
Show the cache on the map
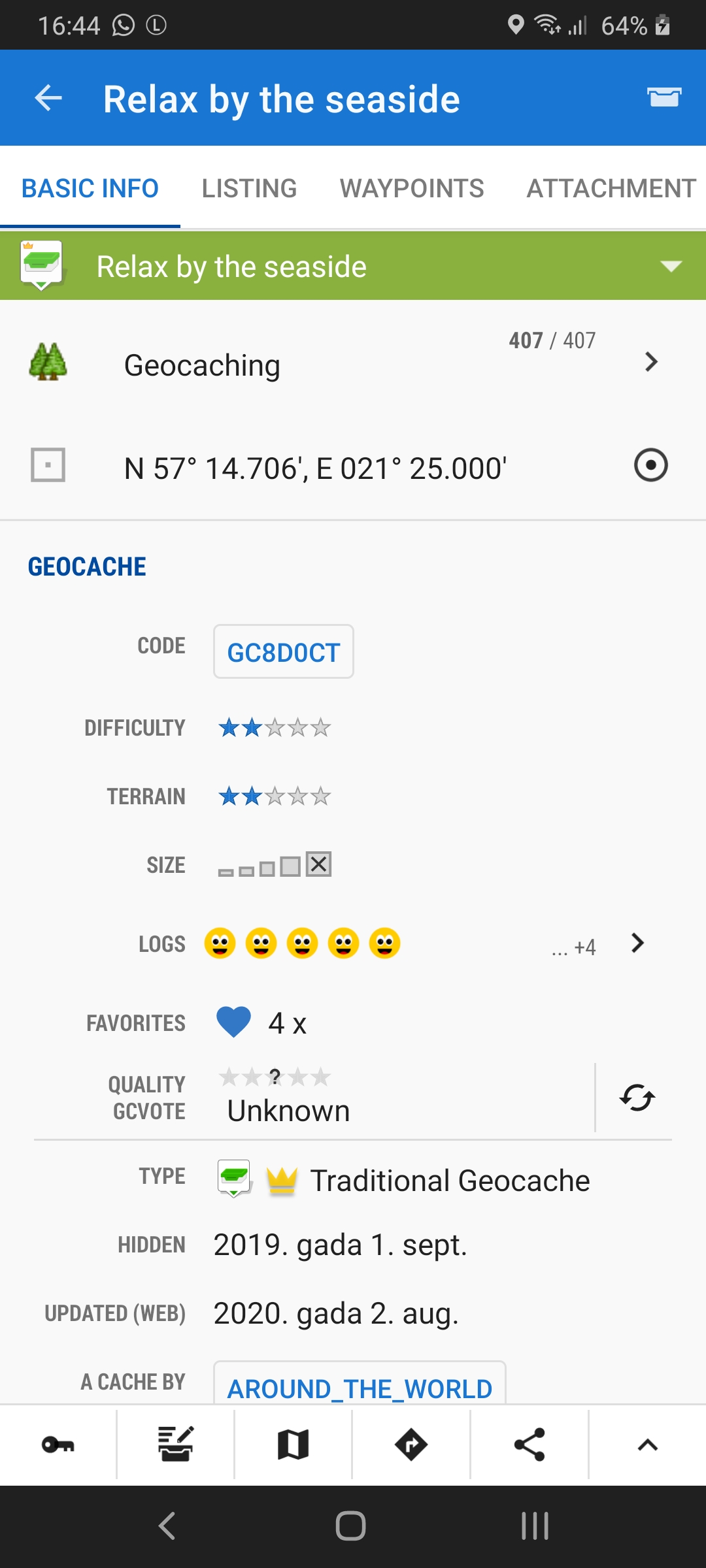[294, 1445]
